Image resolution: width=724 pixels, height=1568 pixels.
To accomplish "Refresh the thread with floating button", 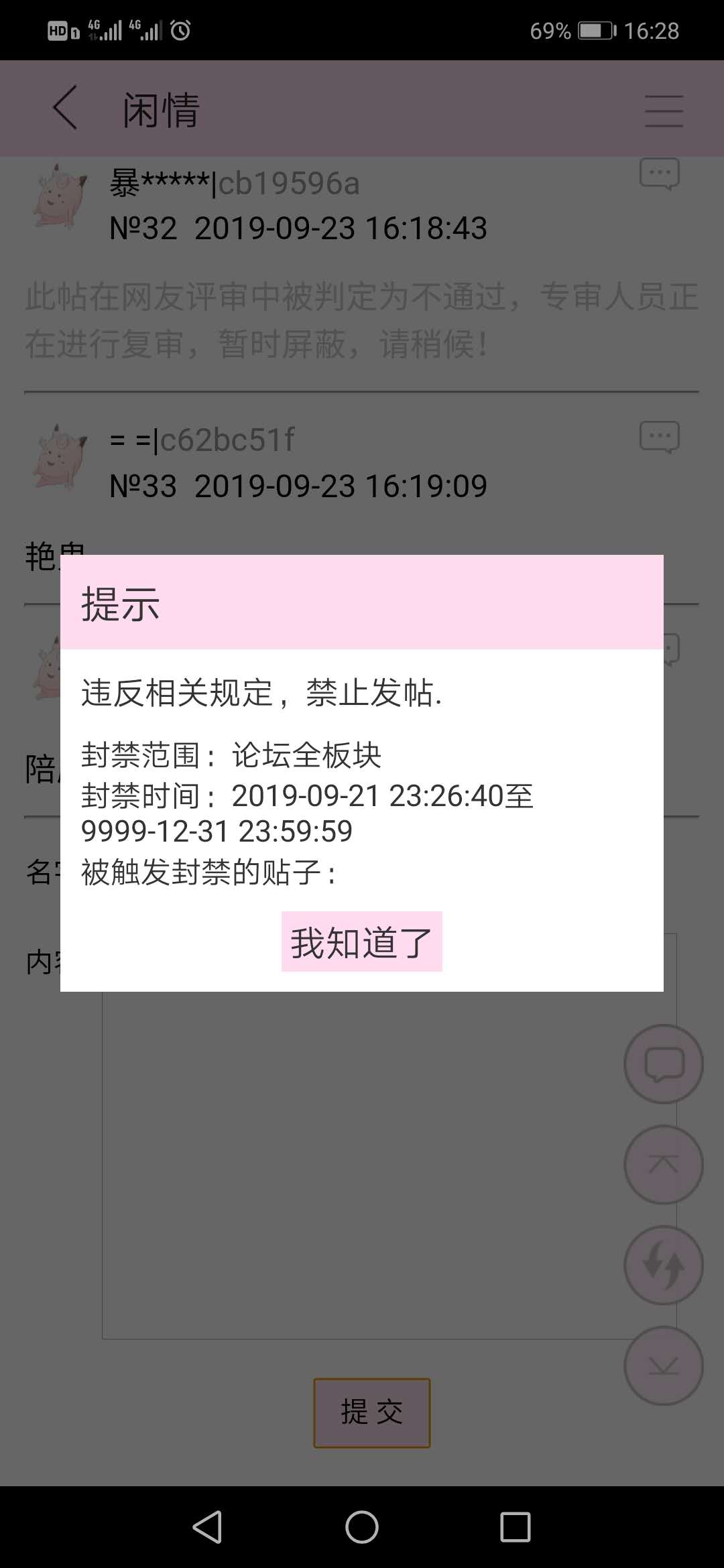I will (663, 1265).
